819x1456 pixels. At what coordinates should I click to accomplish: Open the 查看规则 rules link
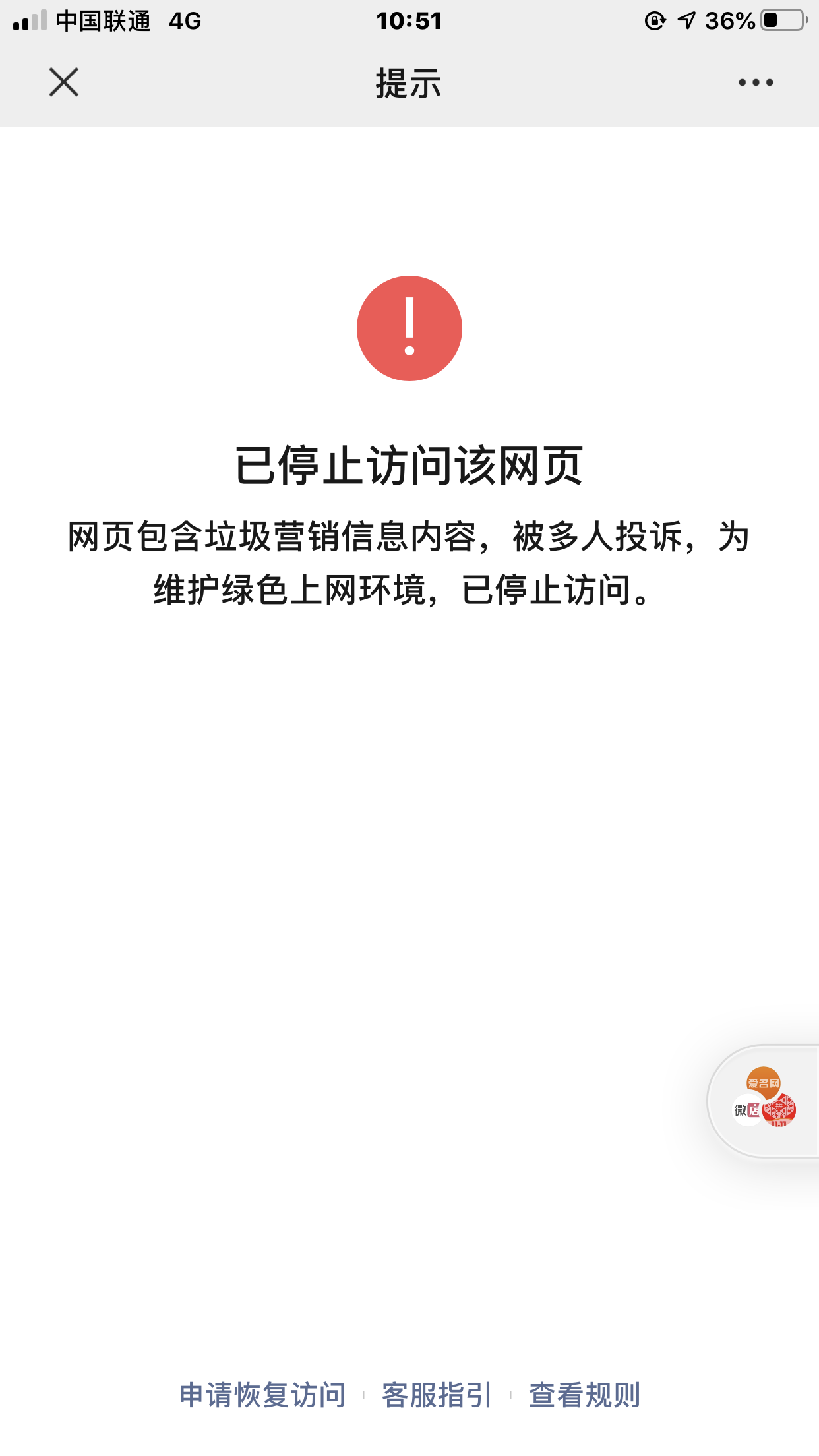coord(584,1395)
